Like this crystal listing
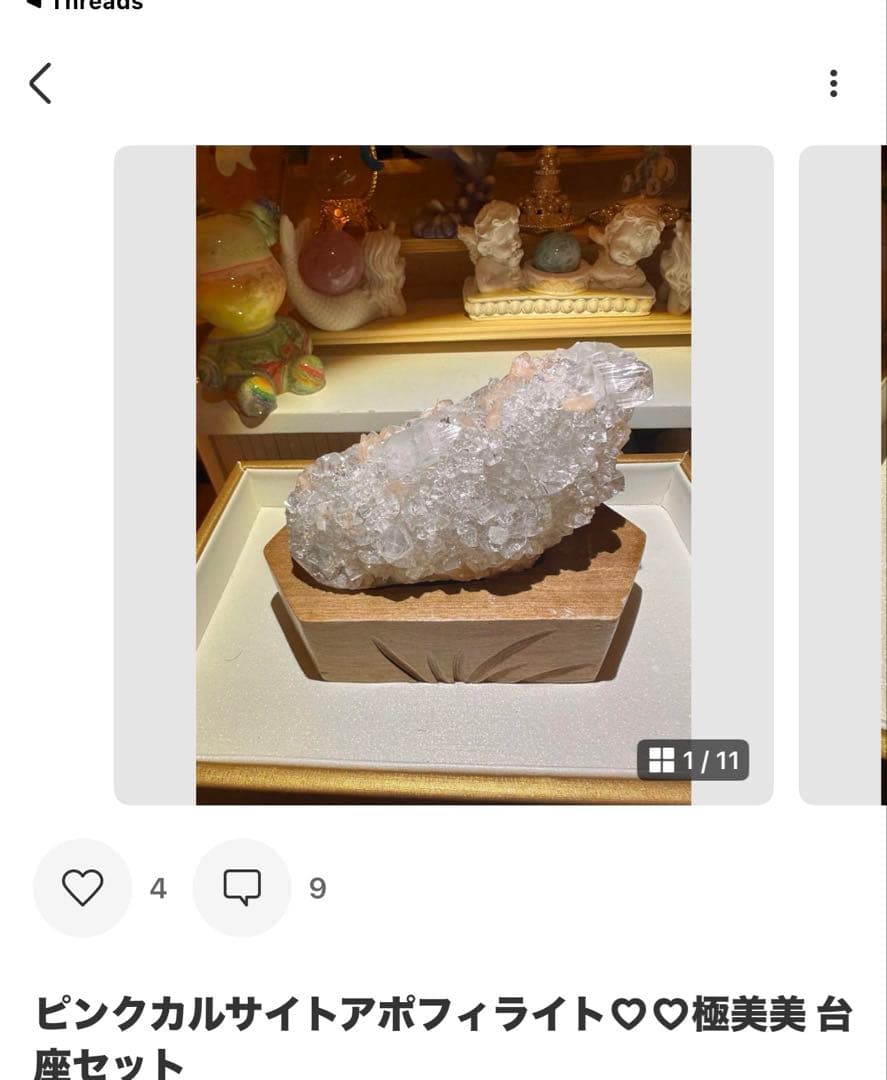887x1080 pixels. click(x=82, y=887)
